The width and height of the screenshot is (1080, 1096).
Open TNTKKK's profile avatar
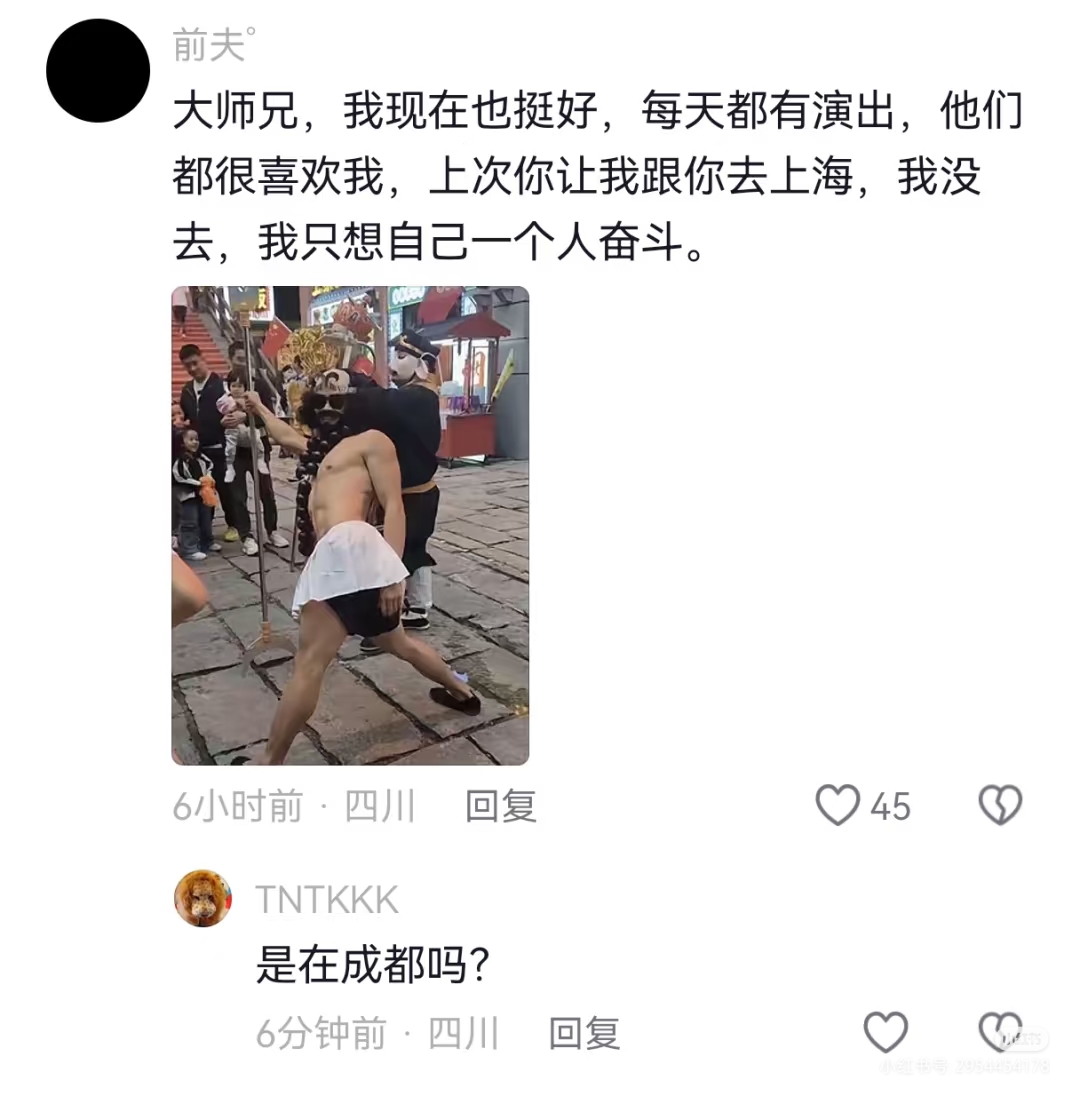pos(203,898)
